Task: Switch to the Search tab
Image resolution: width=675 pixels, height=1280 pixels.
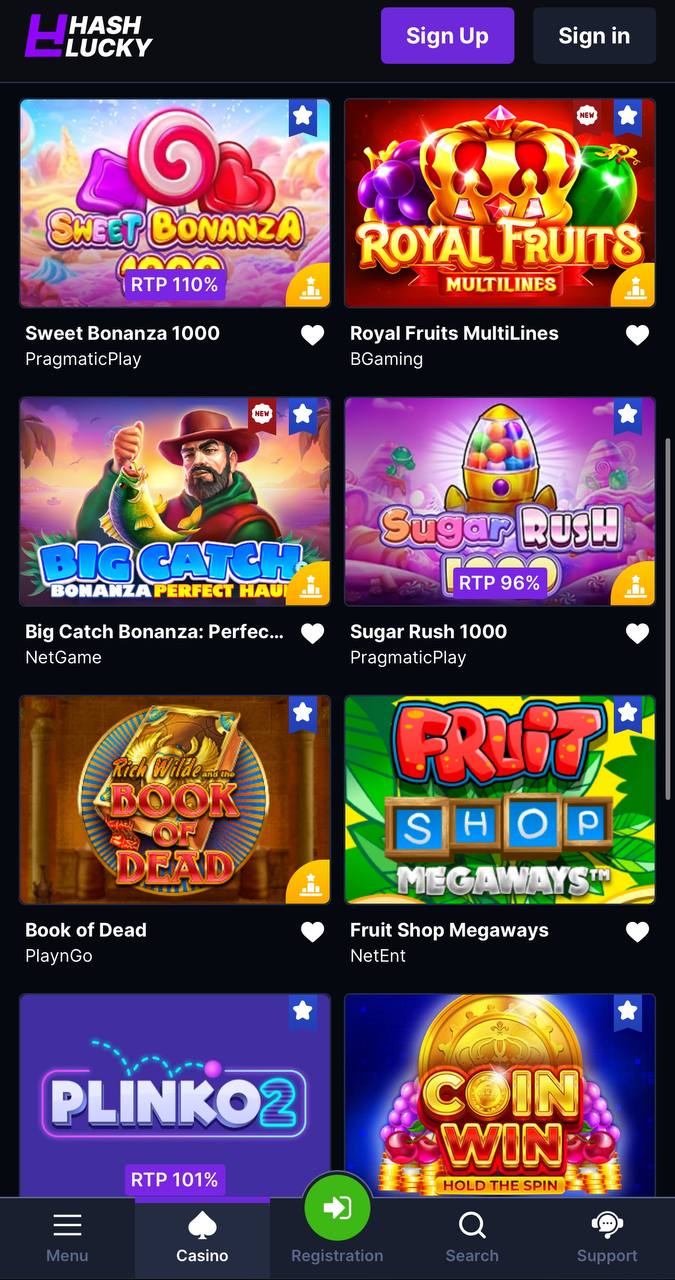Action: click(472, 1238)
